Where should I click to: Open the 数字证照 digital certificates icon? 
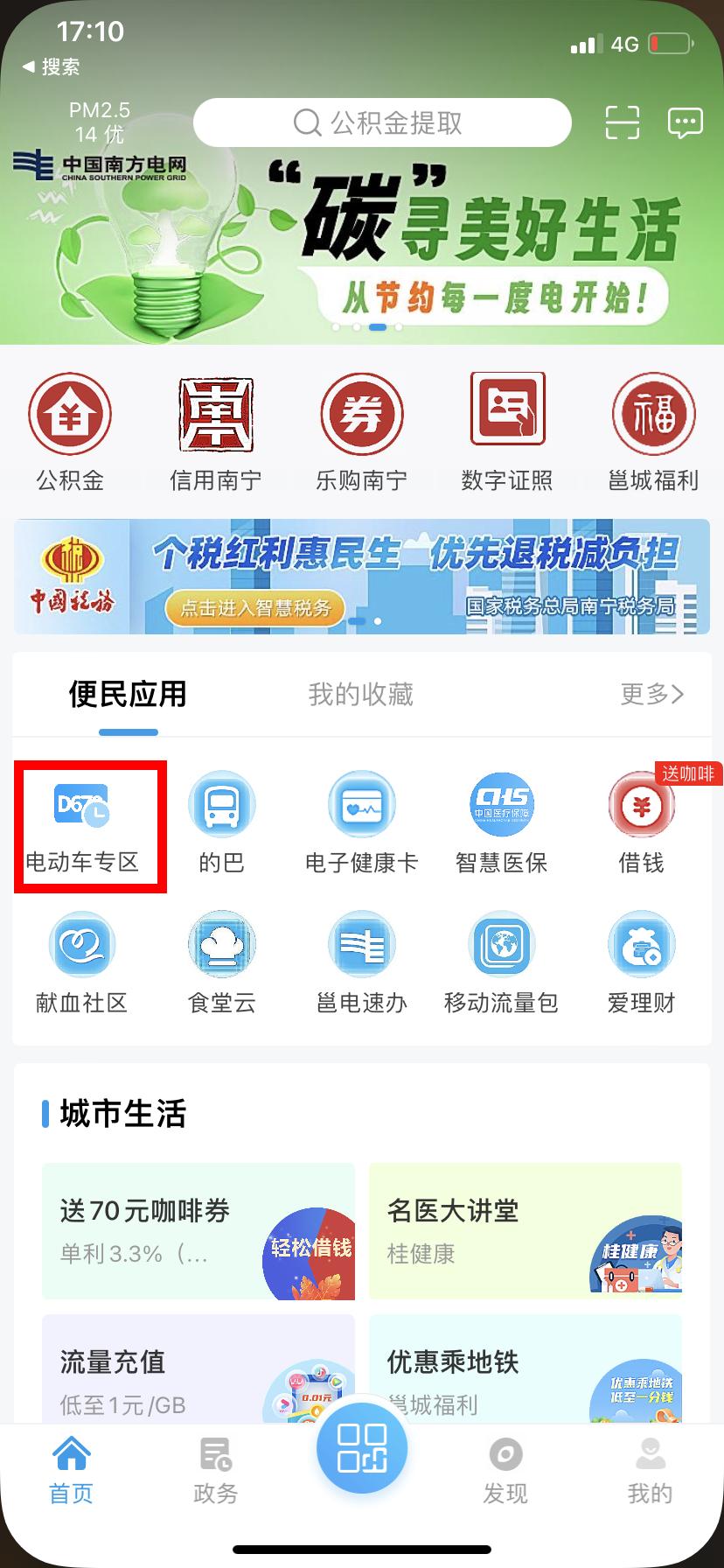506,430
